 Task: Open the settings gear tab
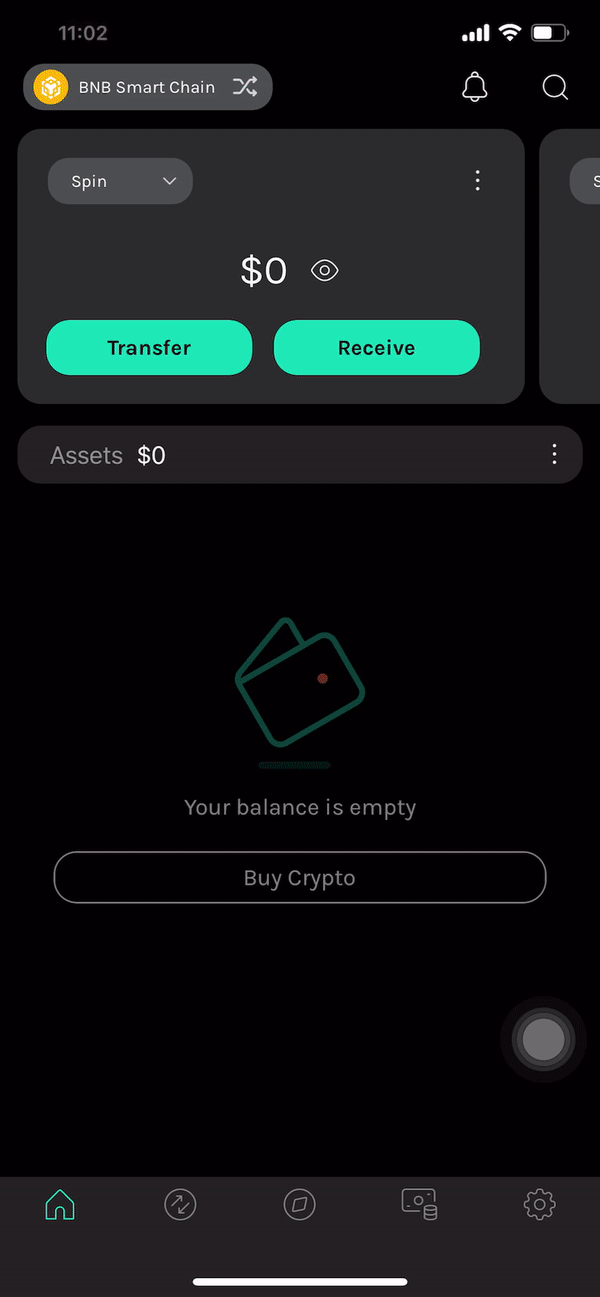(x=540, y=1204)
